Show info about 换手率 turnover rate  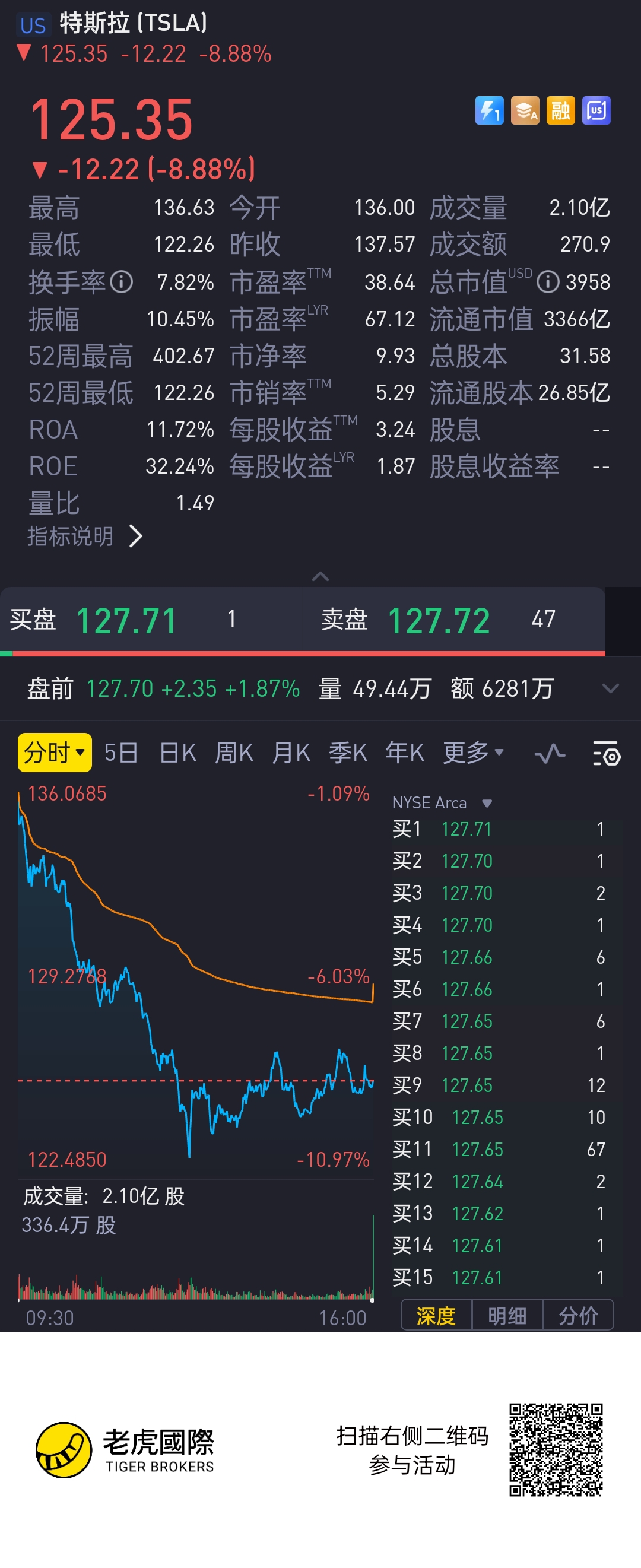(122, 282)
